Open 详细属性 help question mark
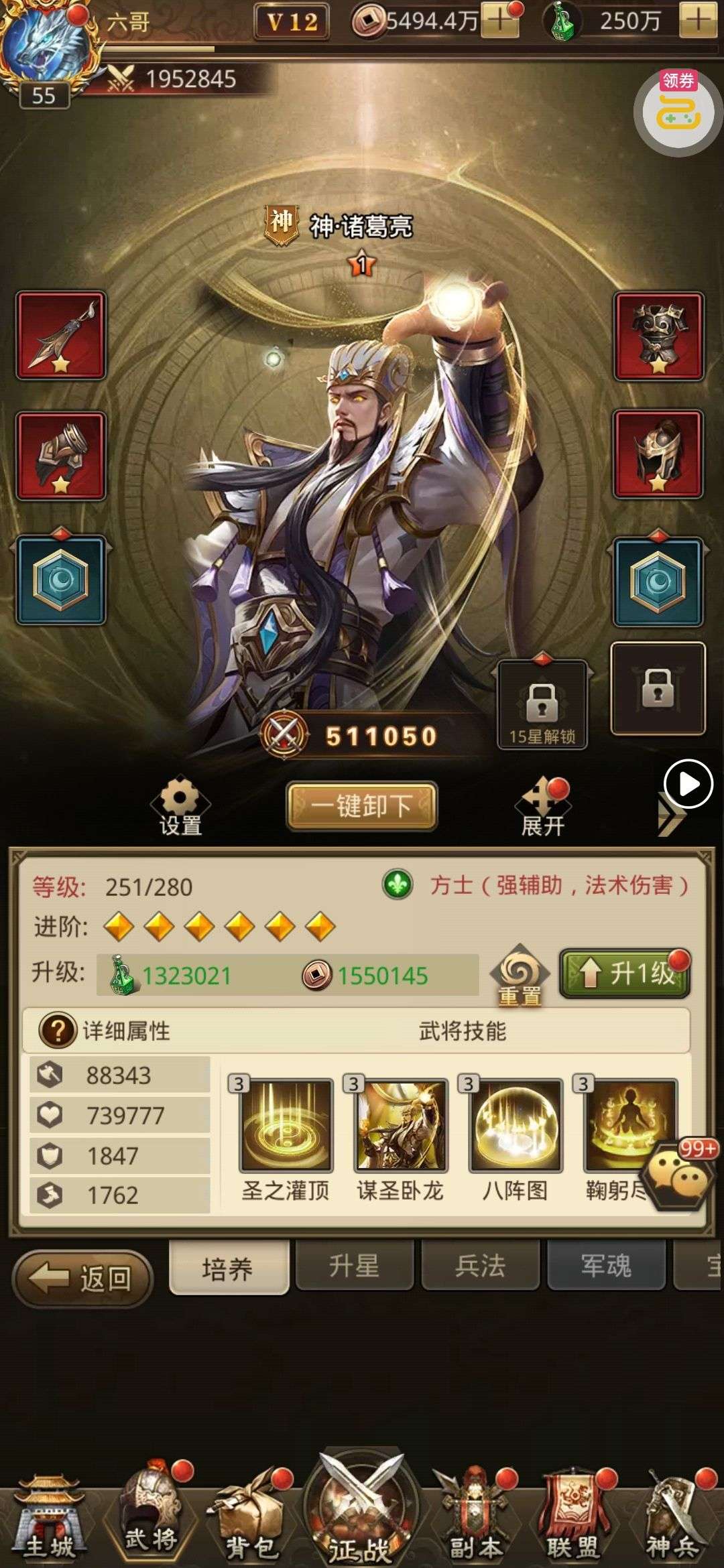 [x=58, y=1030]
